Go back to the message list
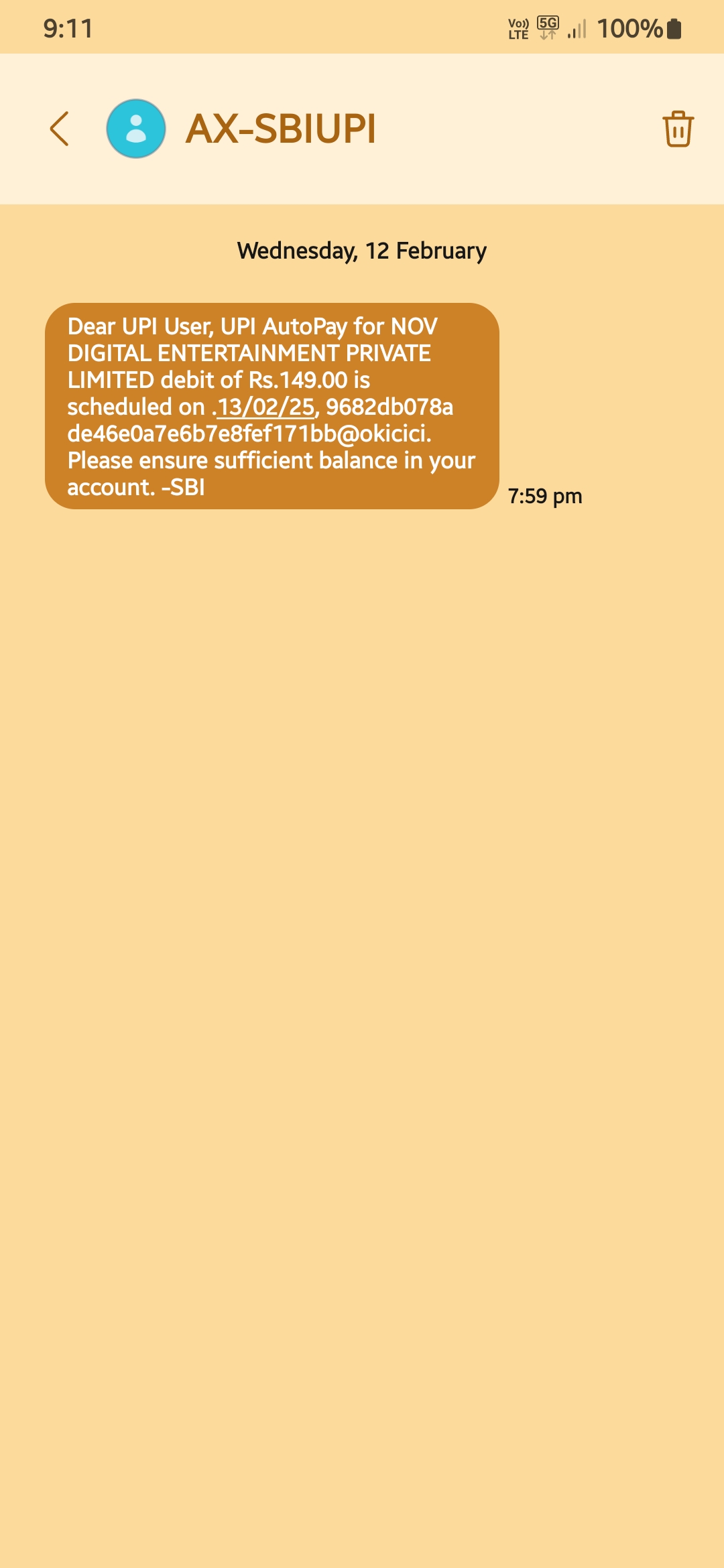Viewport: 724px width, 1568px height. (60, 129)
